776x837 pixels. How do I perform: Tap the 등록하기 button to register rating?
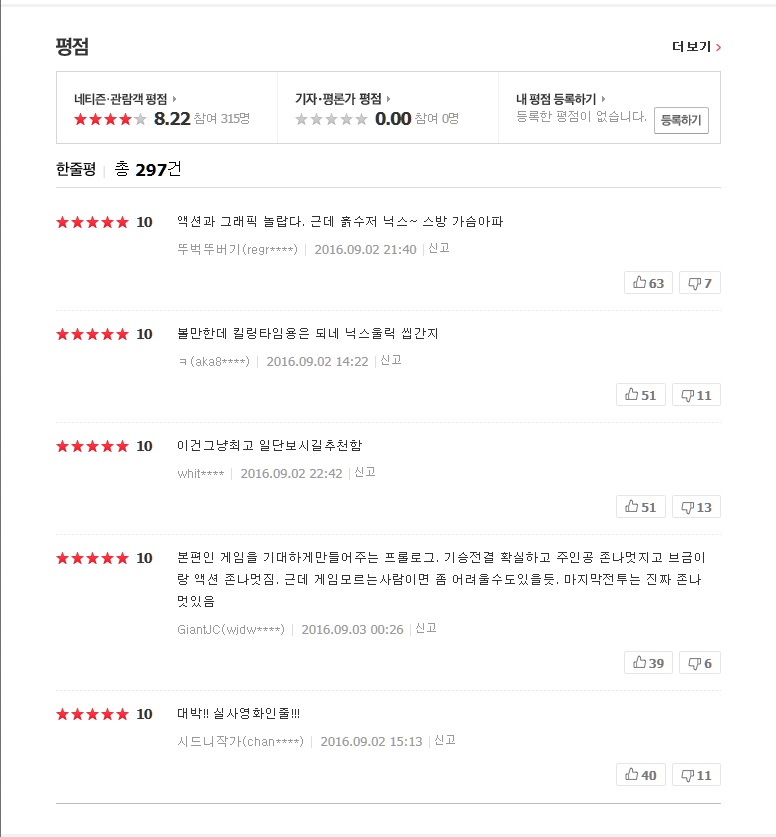681,121
